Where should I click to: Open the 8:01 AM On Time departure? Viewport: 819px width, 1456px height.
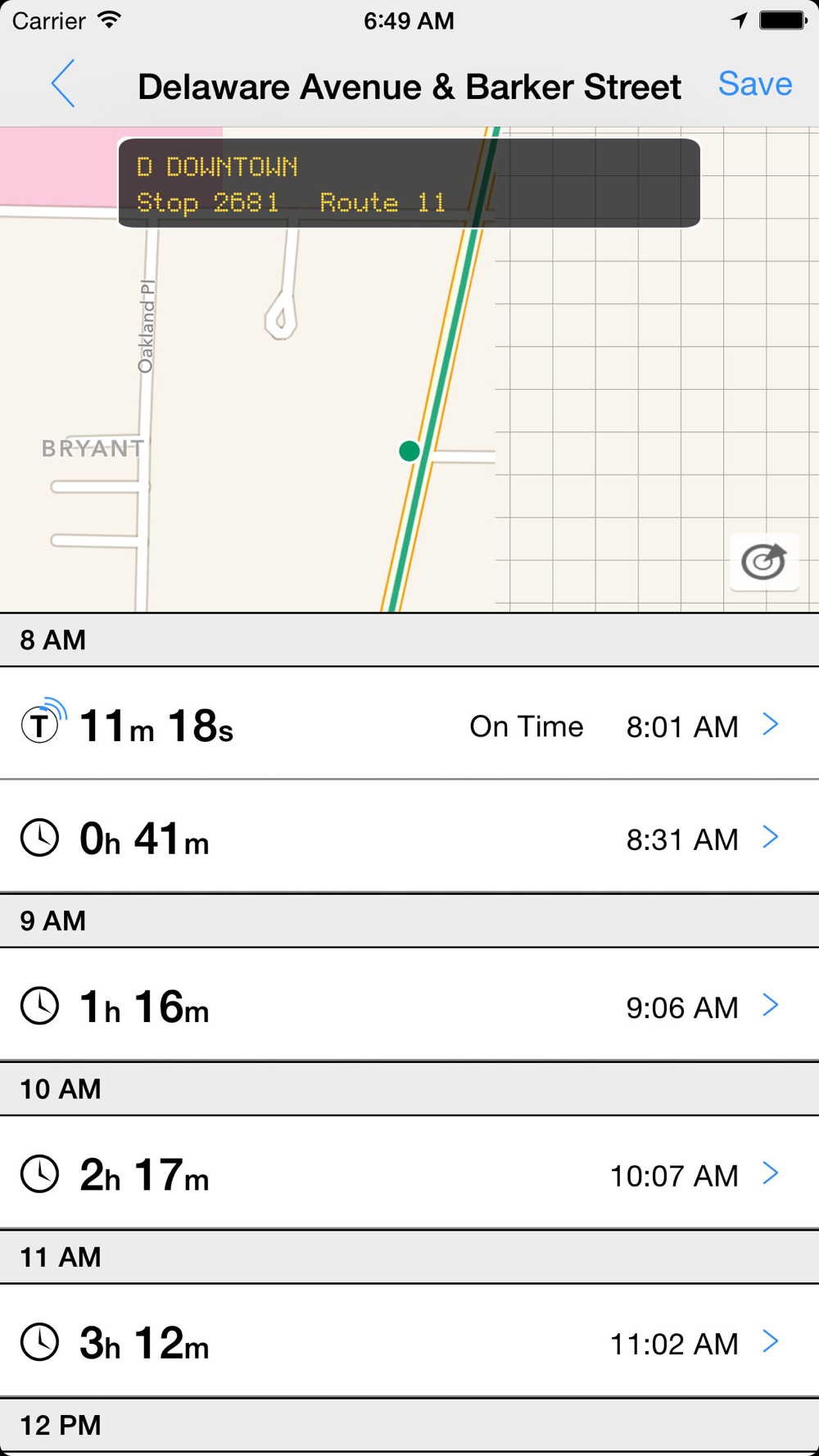[409, 724]
